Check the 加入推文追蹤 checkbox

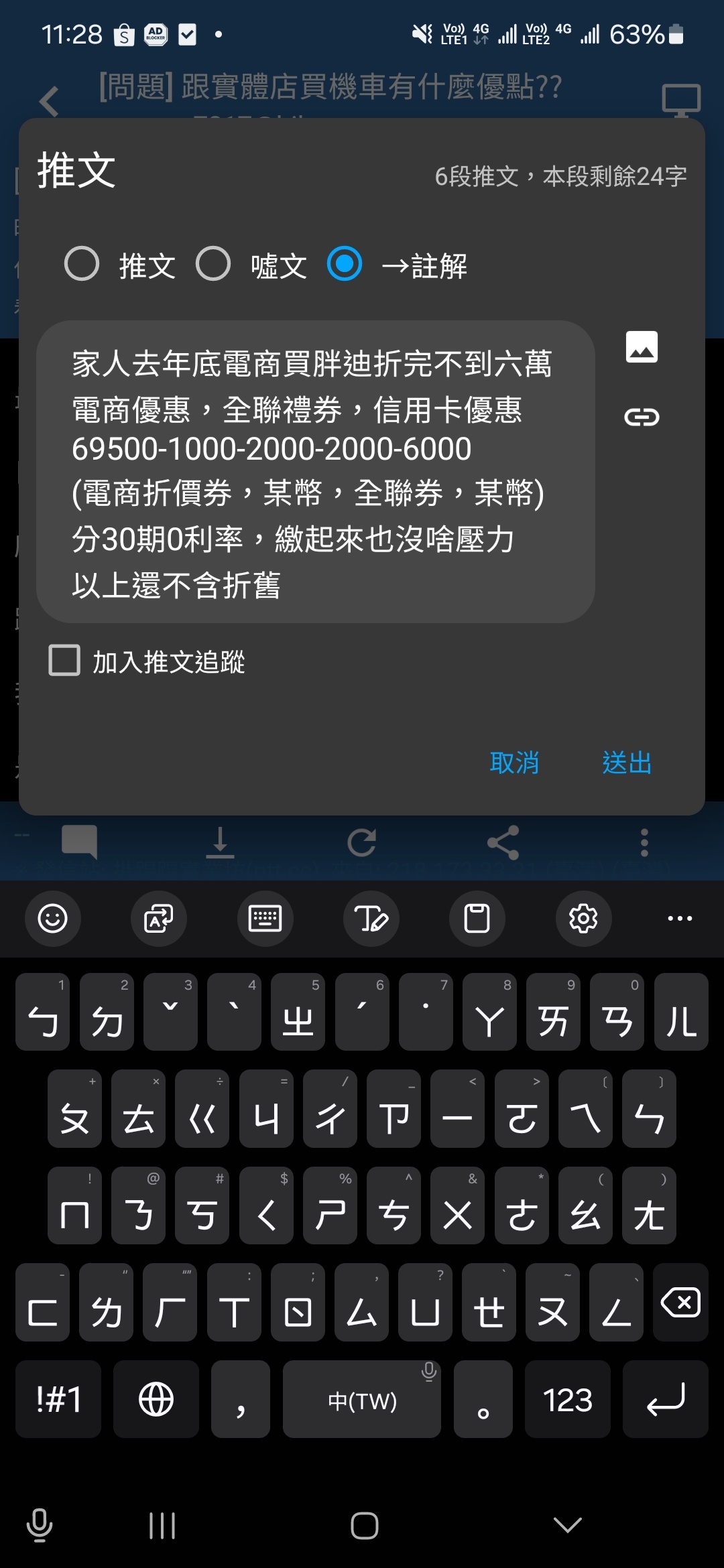[x=64, y=661]
